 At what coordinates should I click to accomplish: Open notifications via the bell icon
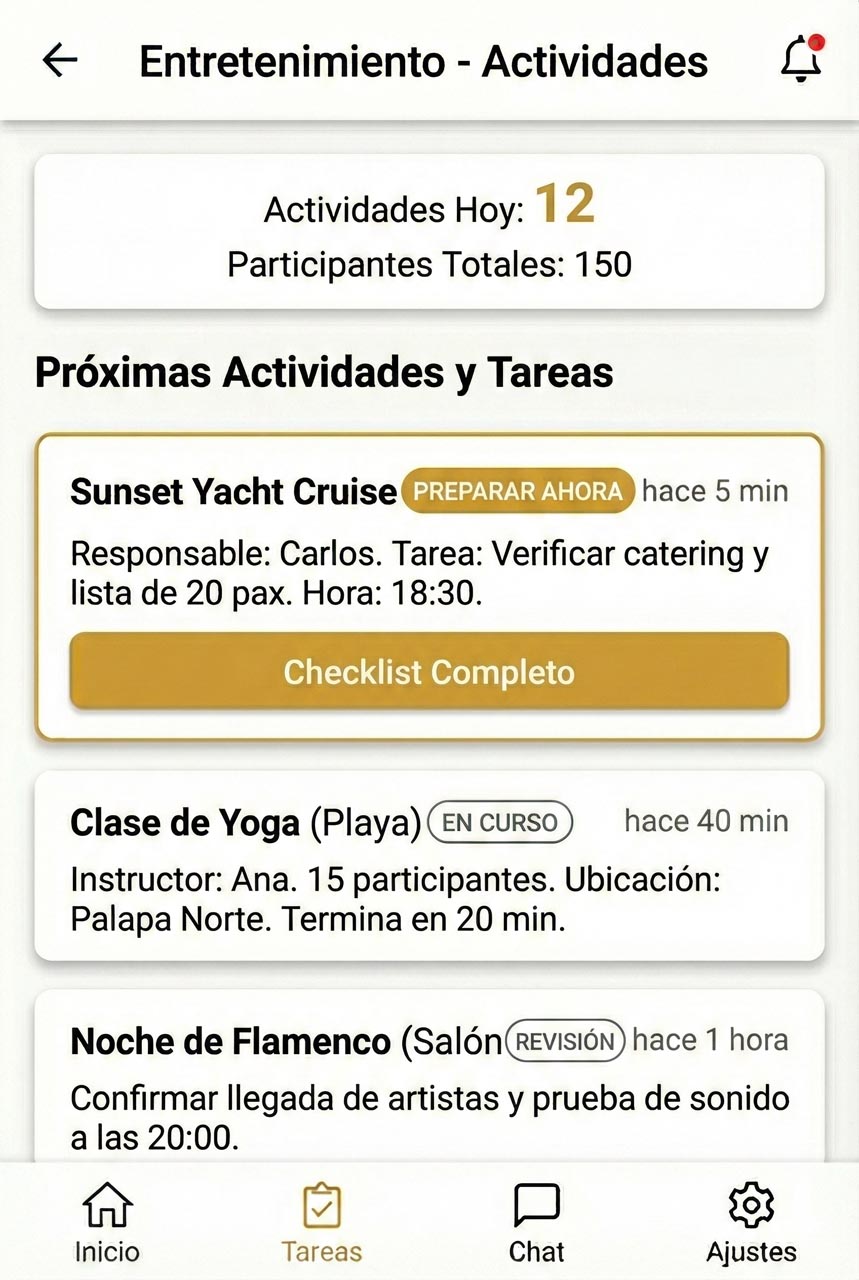[801, 62]
